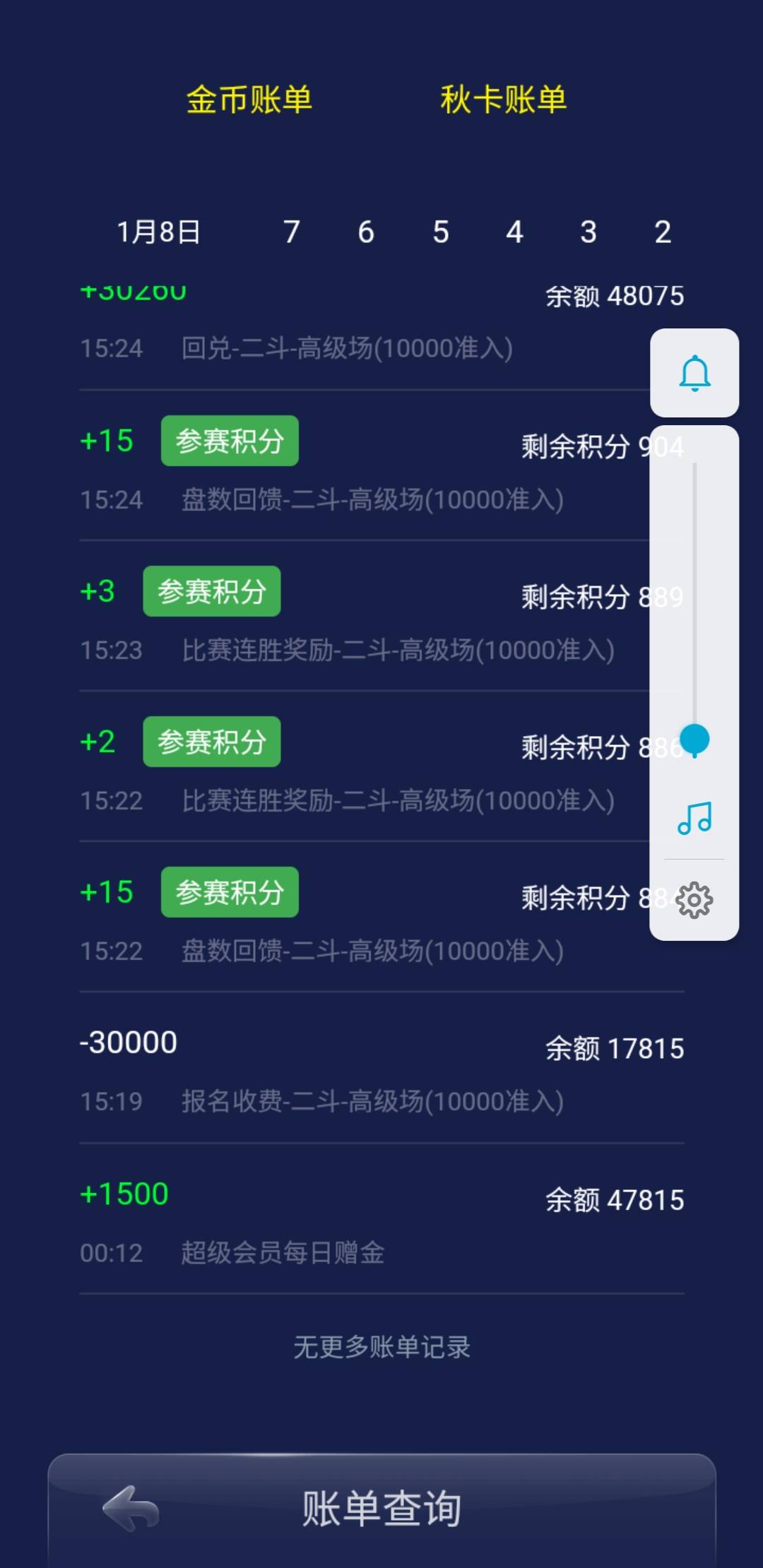Select date 6 in date row
Image resolution: width=763 pixels, height=1568 pixels.
(x=366, y=232)
